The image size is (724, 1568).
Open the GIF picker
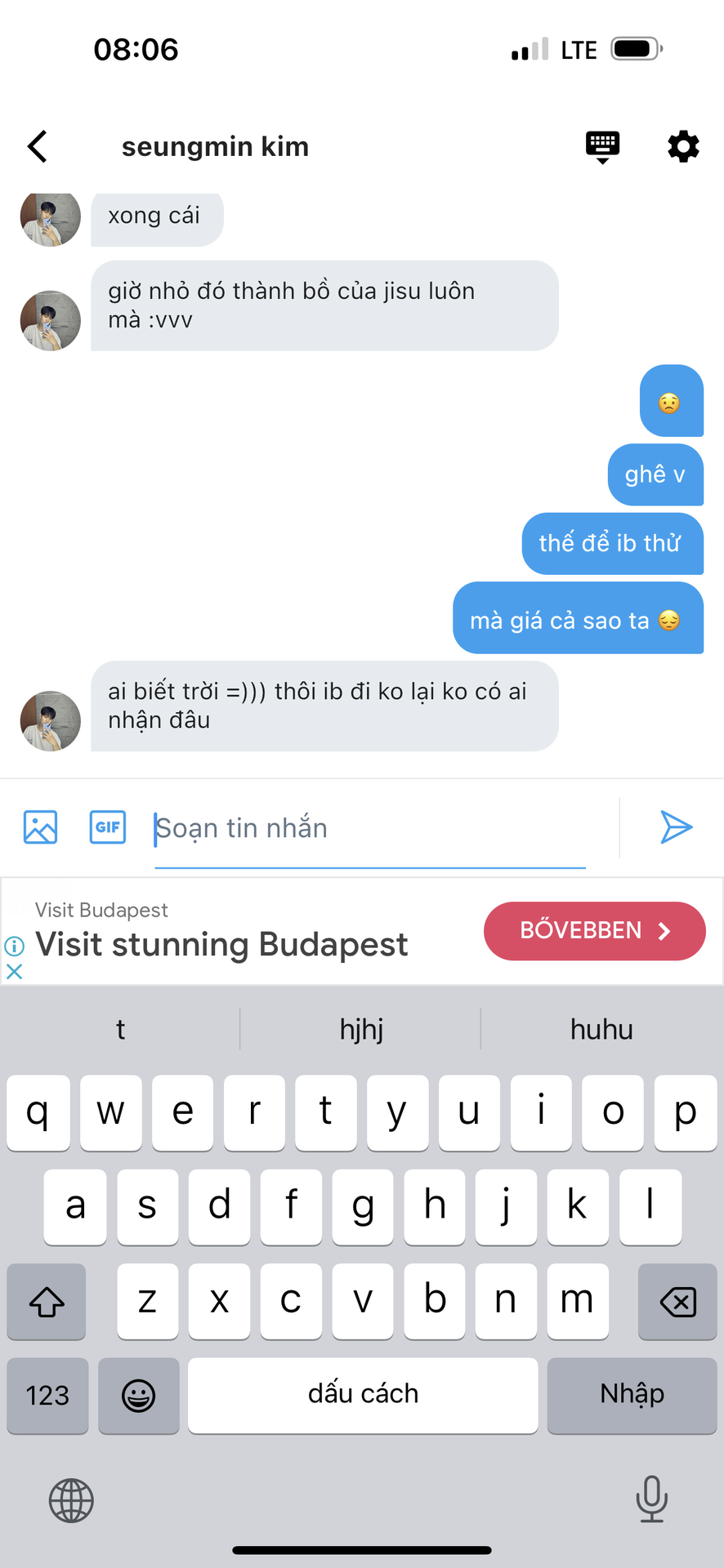107,827
